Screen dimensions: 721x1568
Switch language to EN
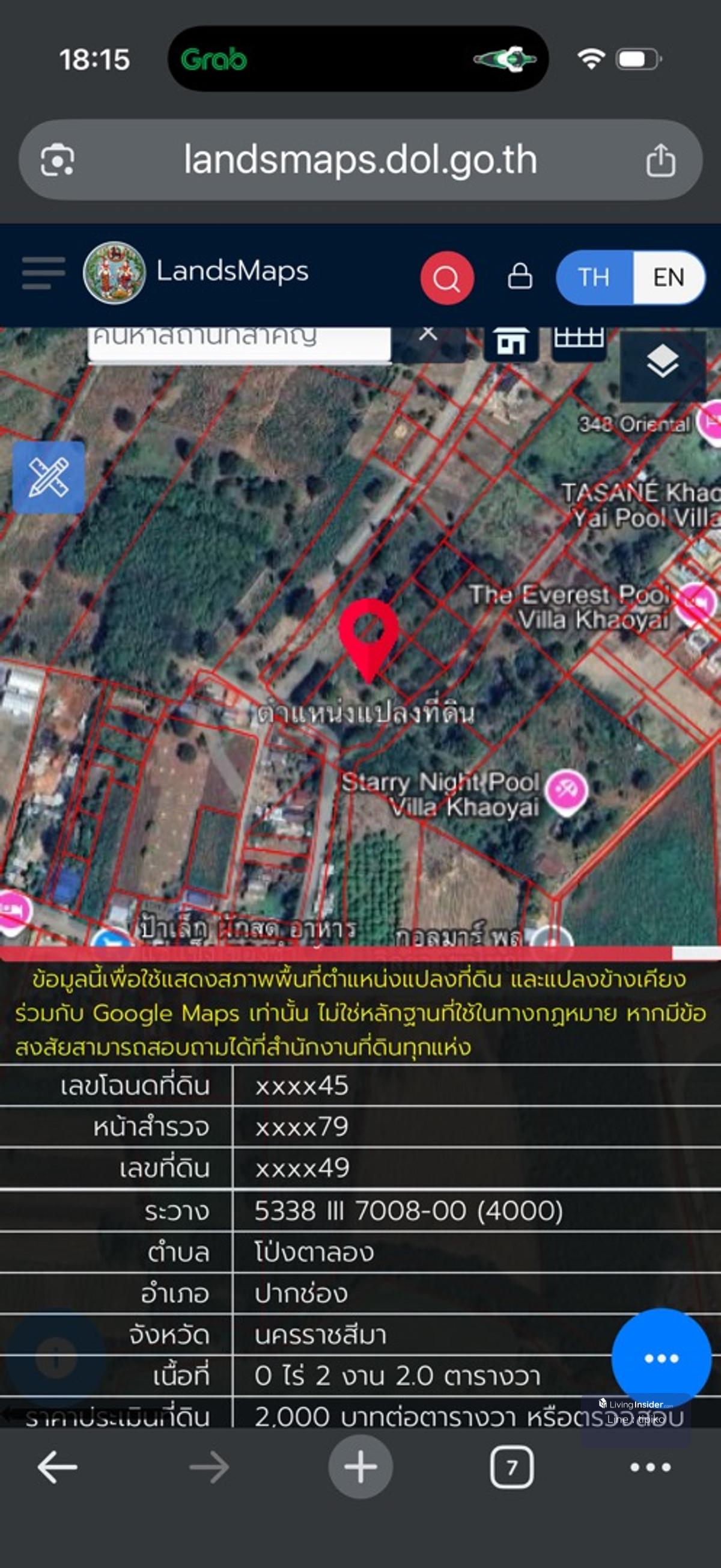coord(669,278)
